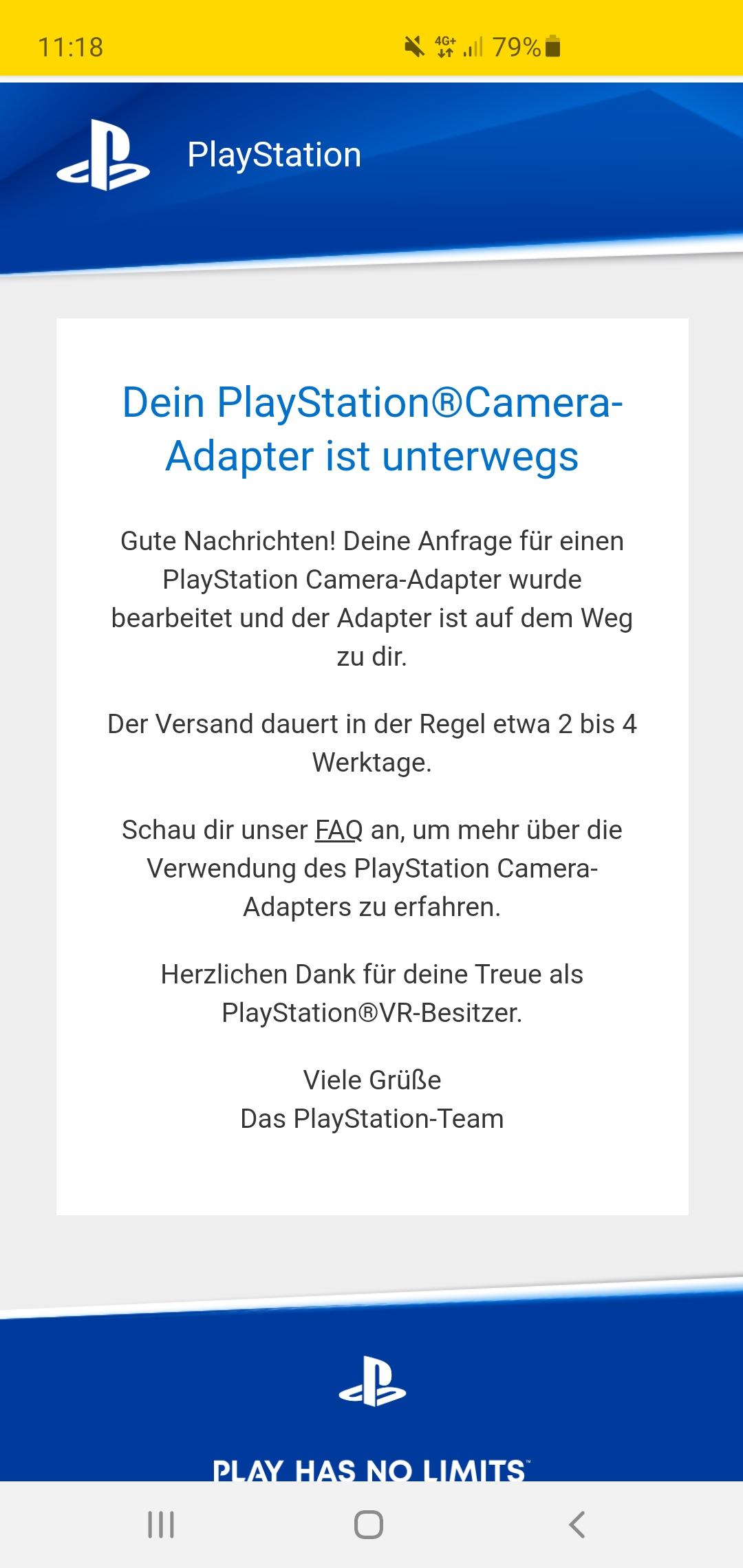Open the recent apps overview
The width and height of the screenshot is (743, 1568).
pyautogui.click(x=161, y=1525)
